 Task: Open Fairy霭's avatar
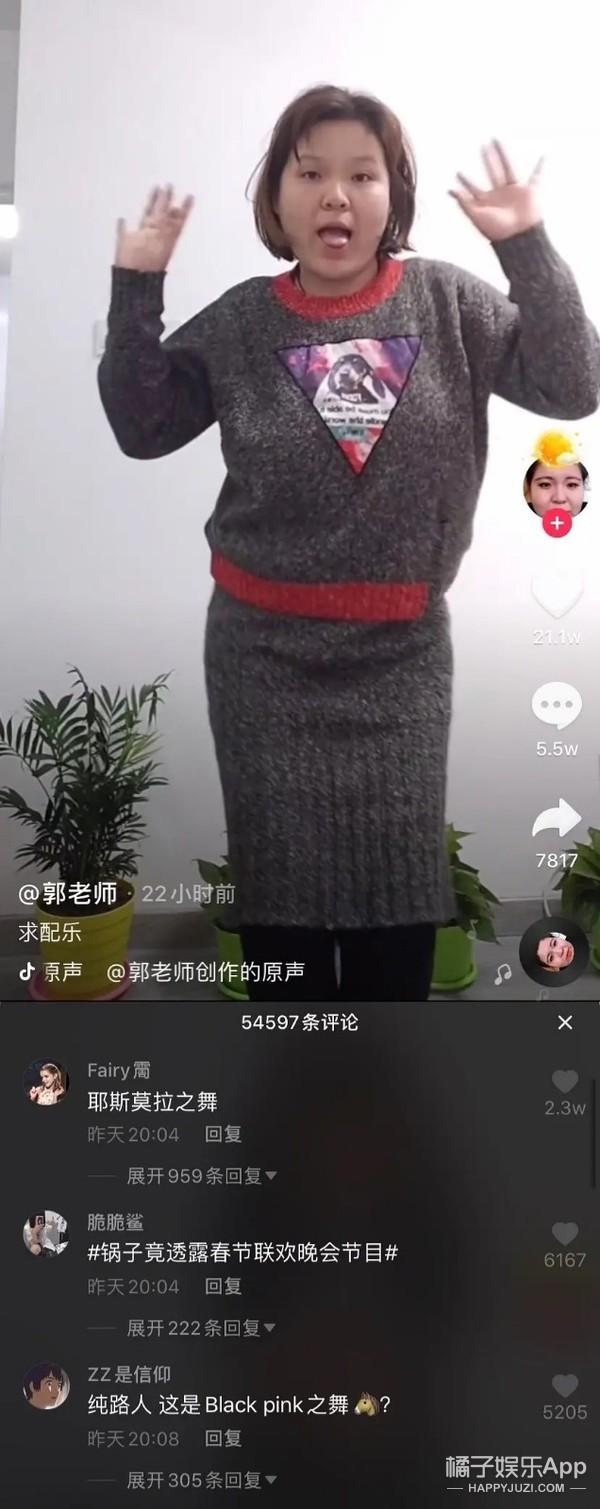46,1082
